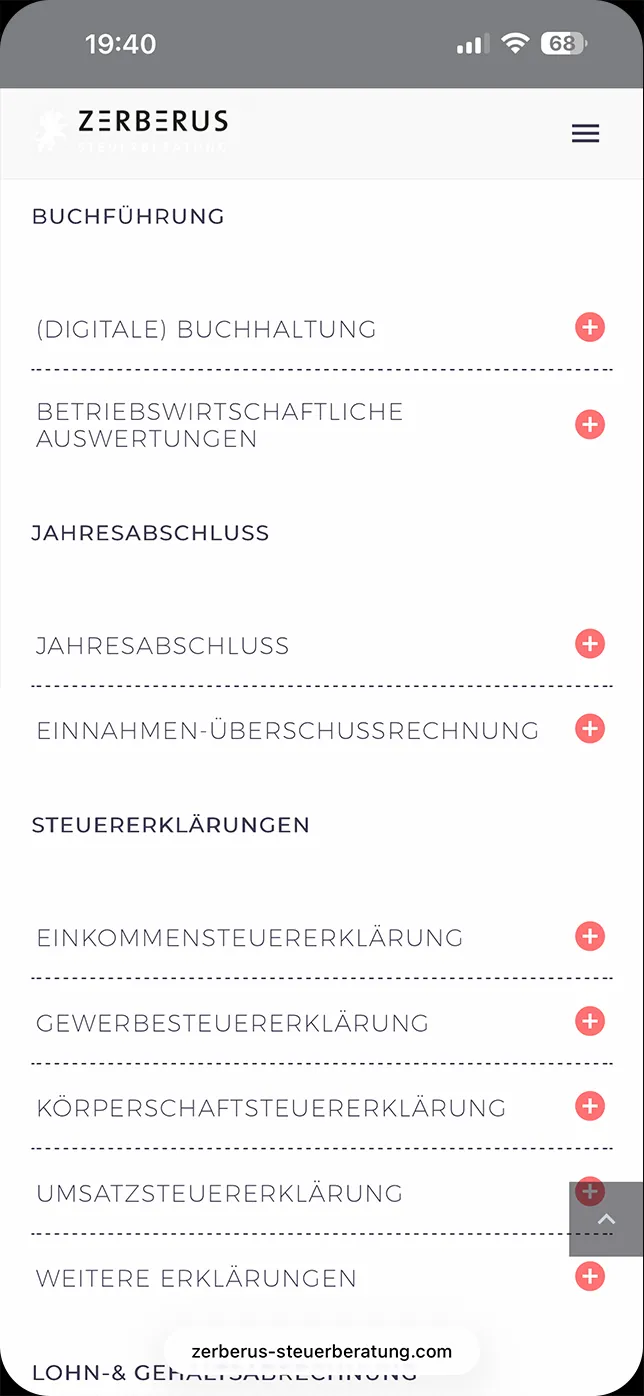Expand Einnahmen-Überschussrechnung details
This screenshot has height=1396, width=644.
coord(590,729)
